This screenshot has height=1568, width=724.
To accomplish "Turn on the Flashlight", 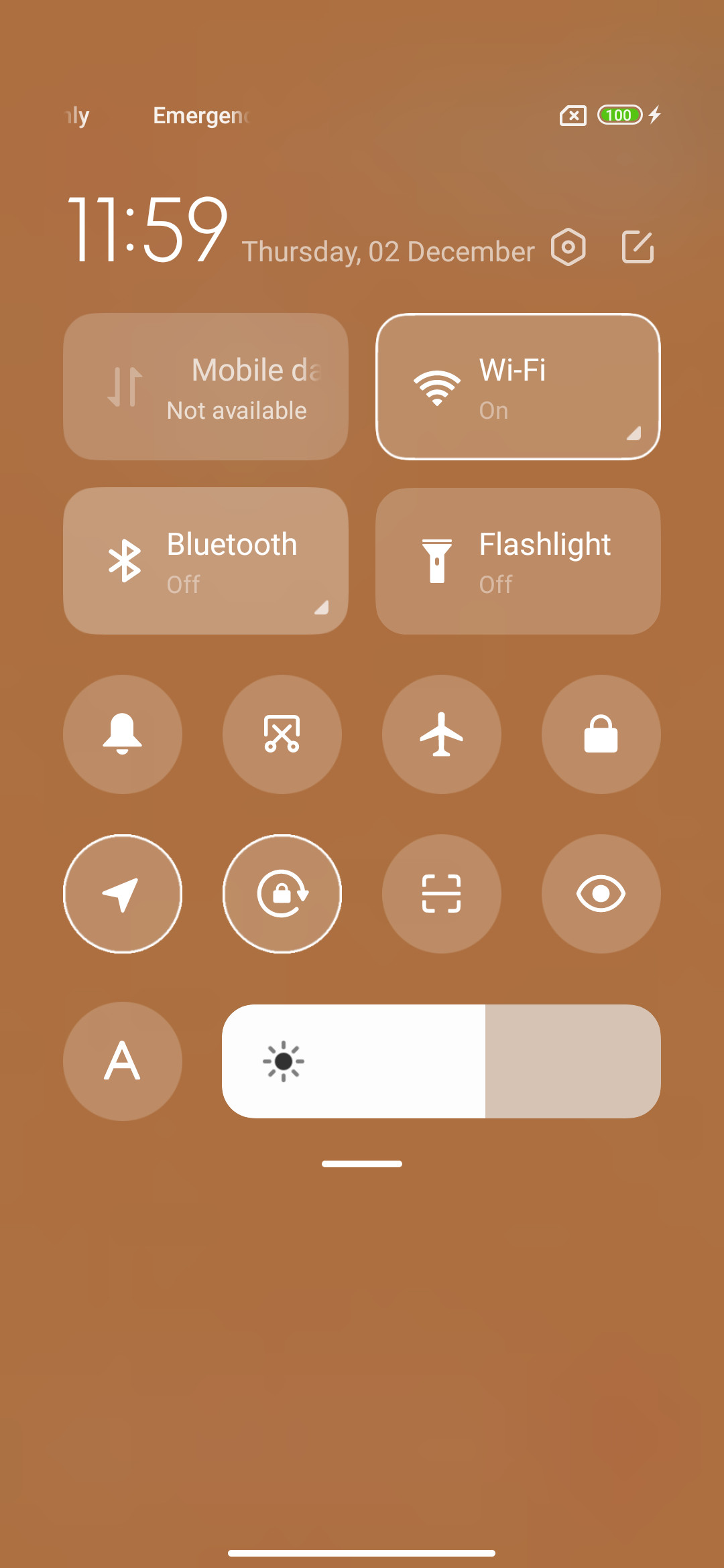I will 518,561.
